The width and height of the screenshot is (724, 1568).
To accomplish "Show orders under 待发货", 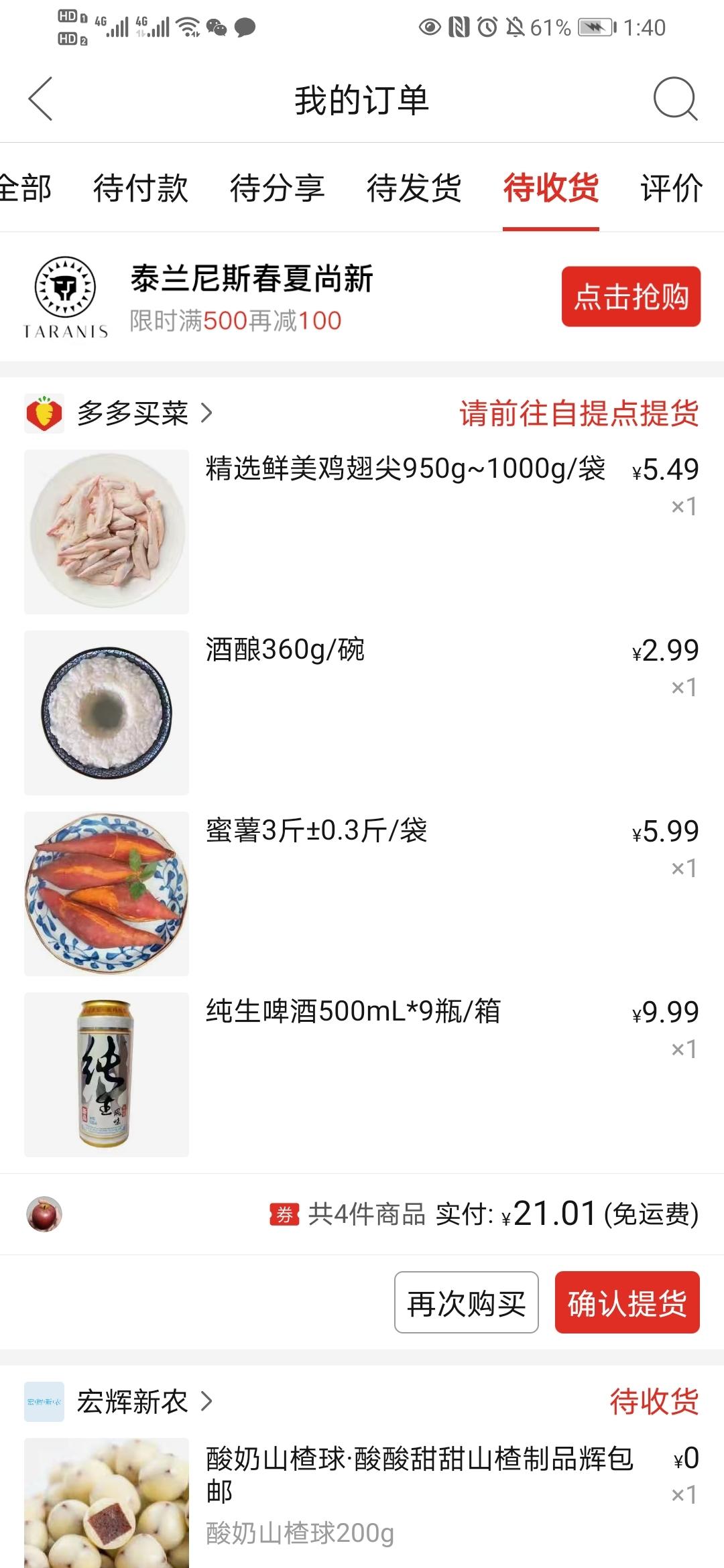I will pos(414,188).
